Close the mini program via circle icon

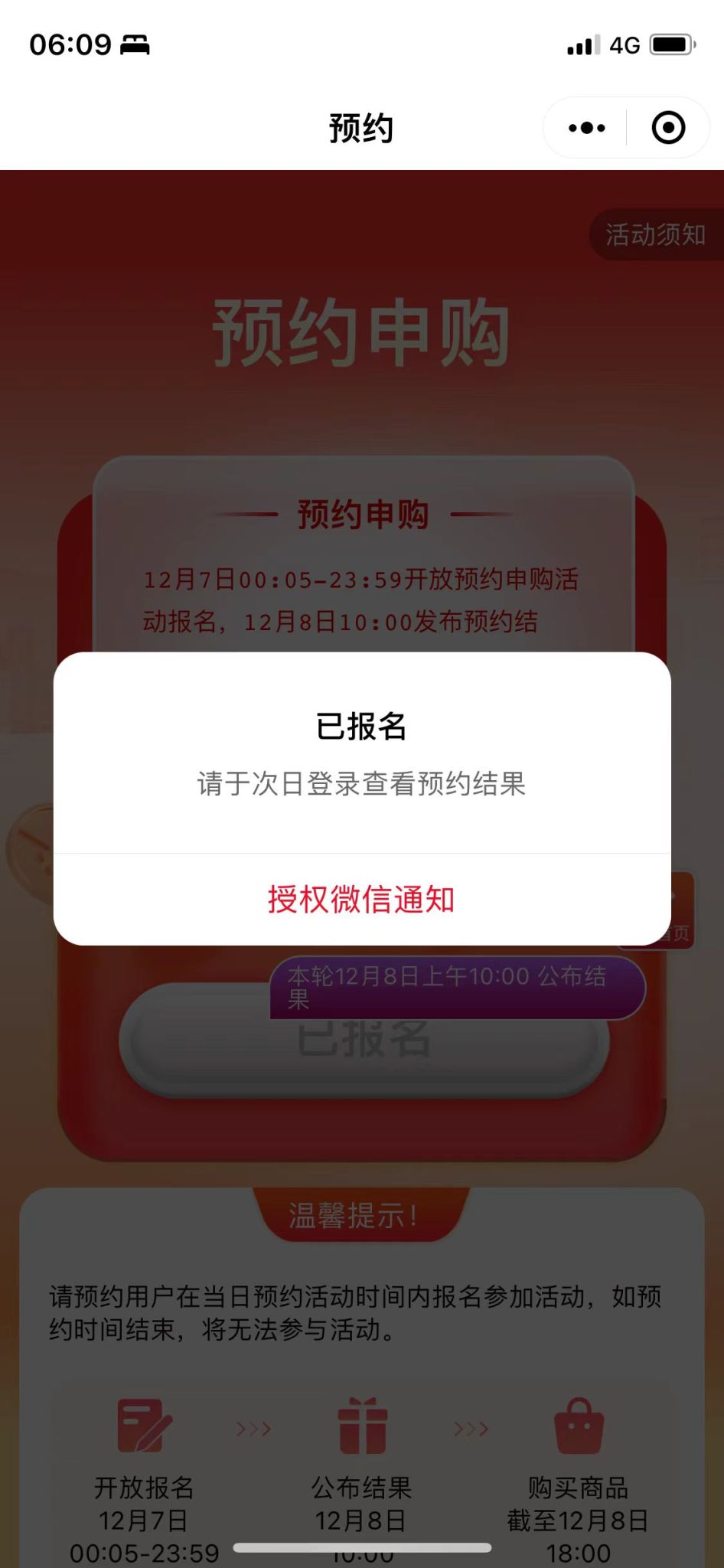pos(668,128)
